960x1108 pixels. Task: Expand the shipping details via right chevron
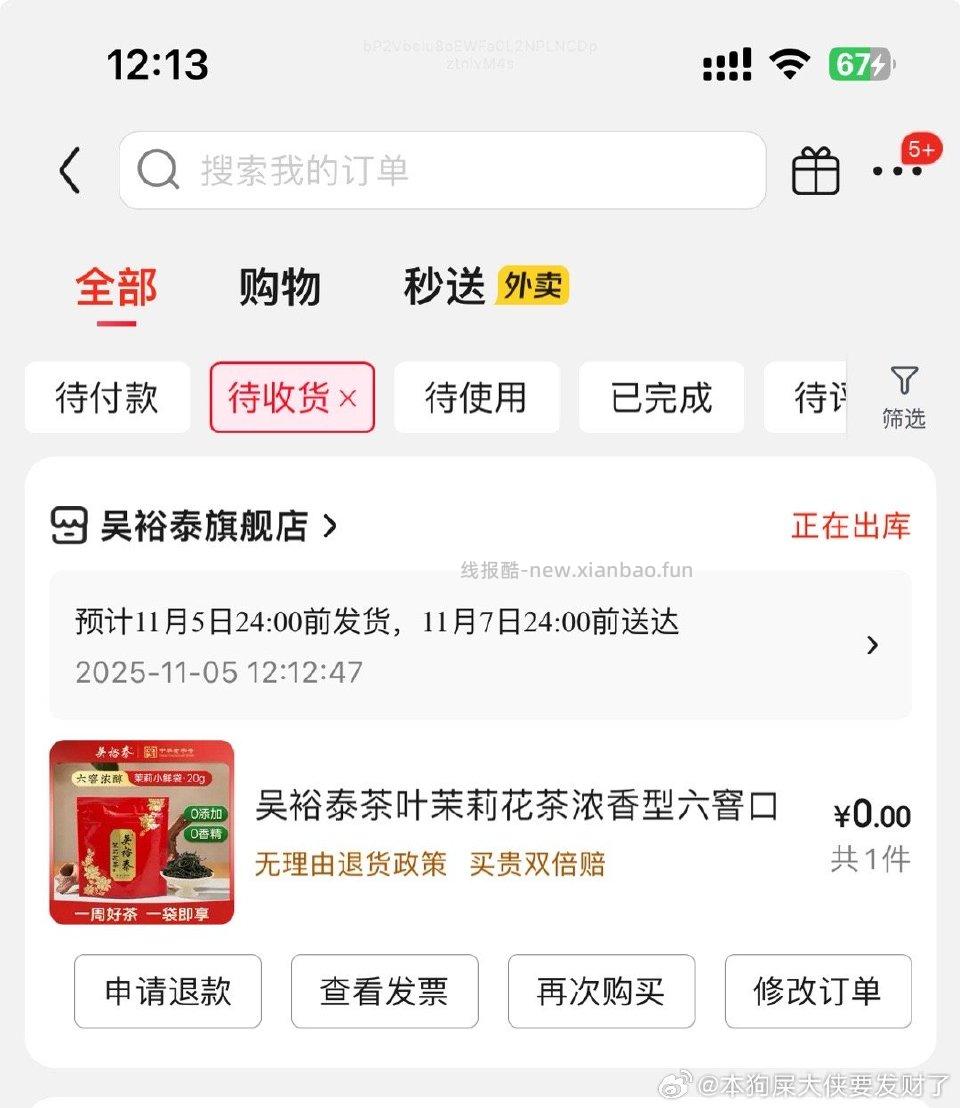point(872,645)
